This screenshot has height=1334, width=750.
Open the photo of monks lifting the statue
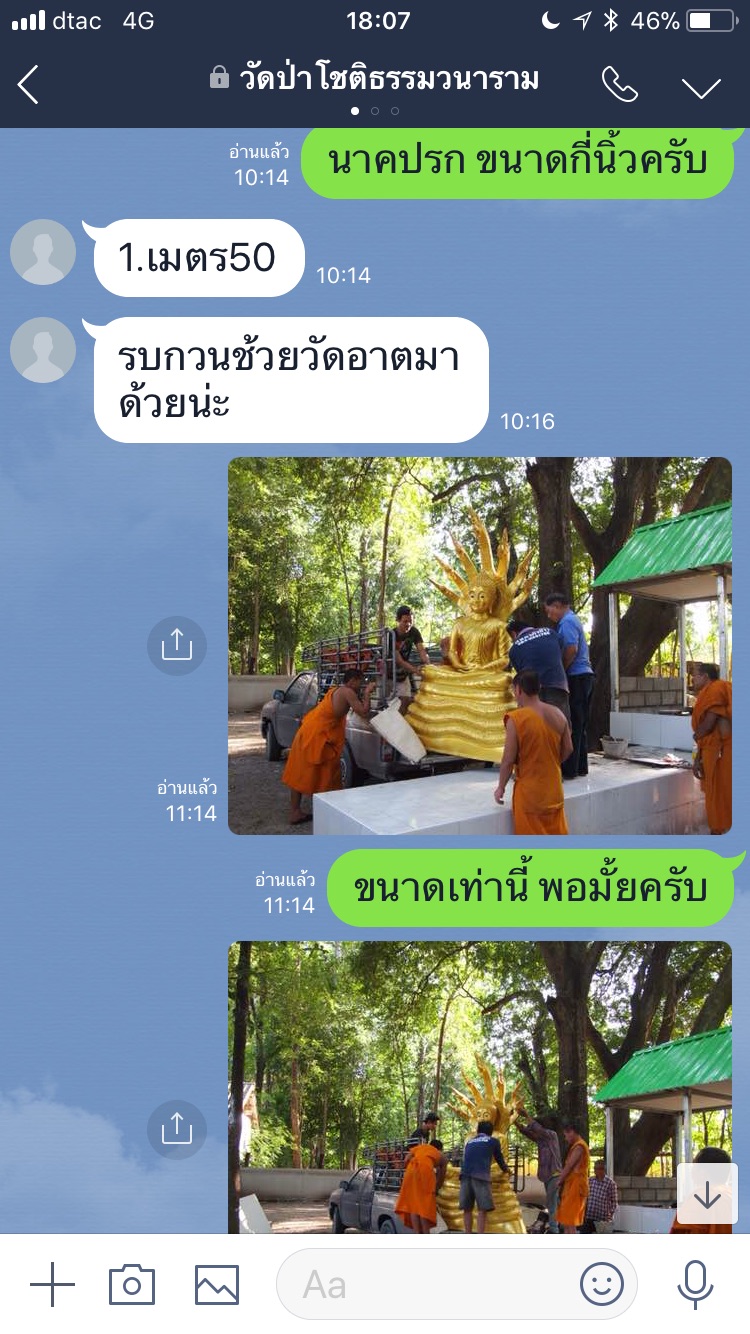pyautogui.click(x=480, y=646)
